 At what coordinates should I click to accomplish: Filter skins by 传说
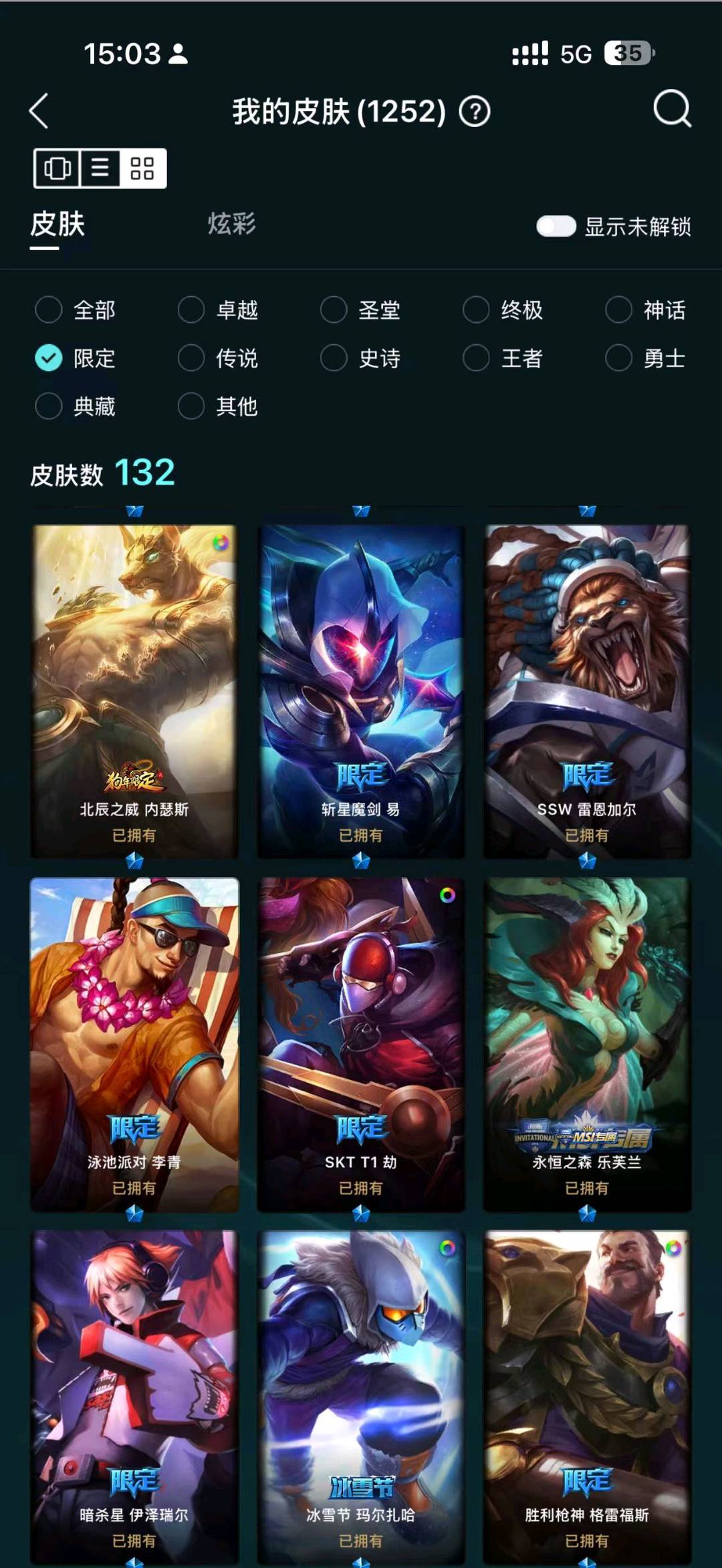218,358
